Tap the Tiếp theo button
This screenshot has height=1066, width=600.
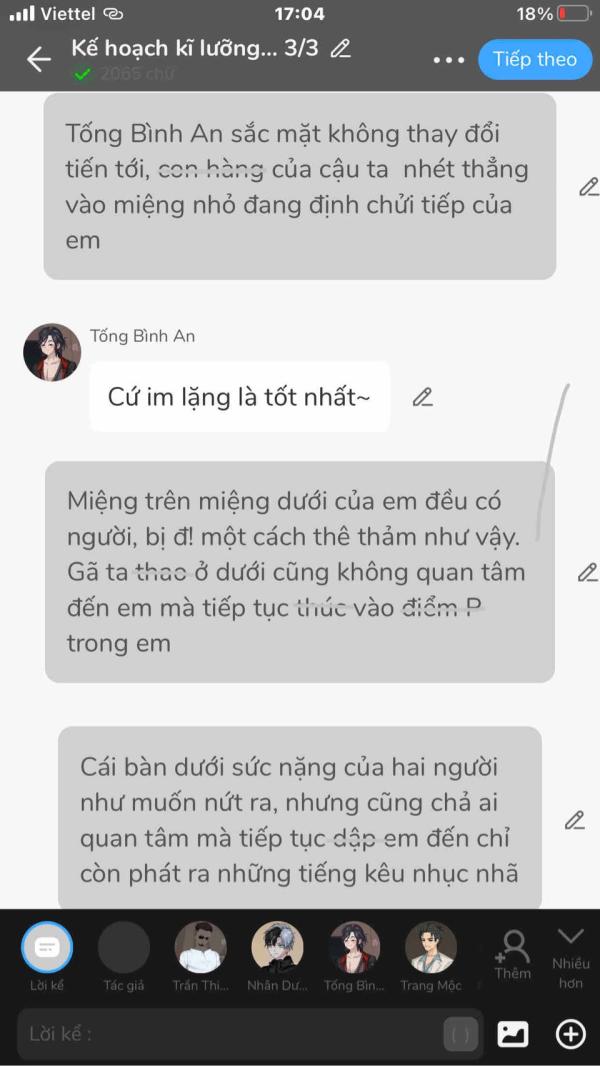(535, 59)
